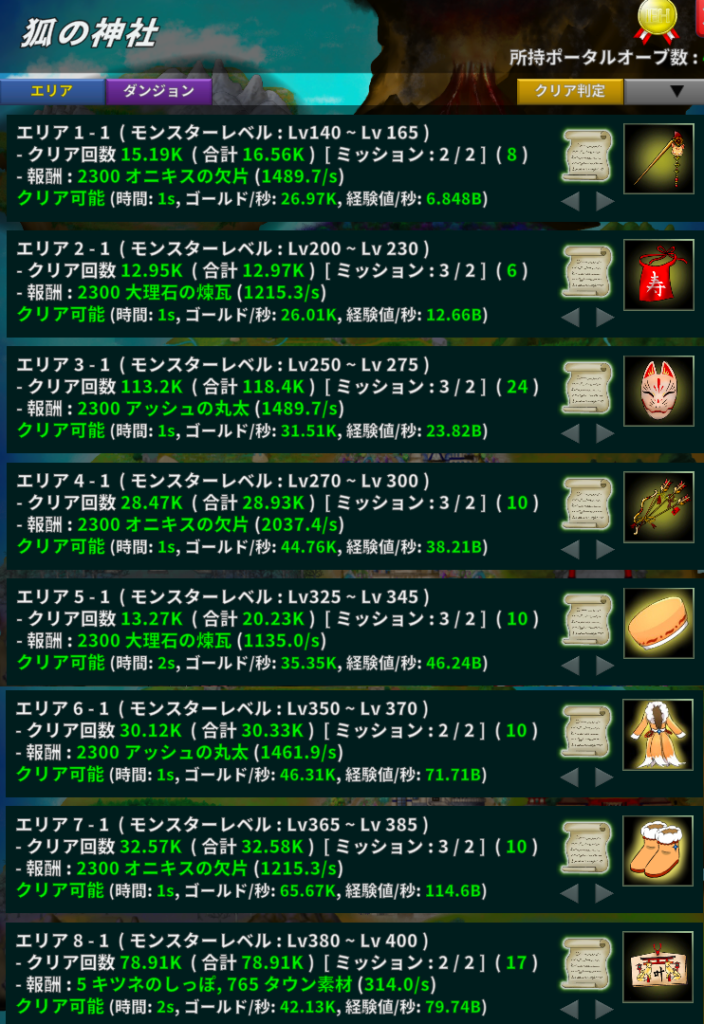The width and height of the screenshot is (704, 1024).
Task: View the drum item in エリア 5-1
Action: point(658,622)
